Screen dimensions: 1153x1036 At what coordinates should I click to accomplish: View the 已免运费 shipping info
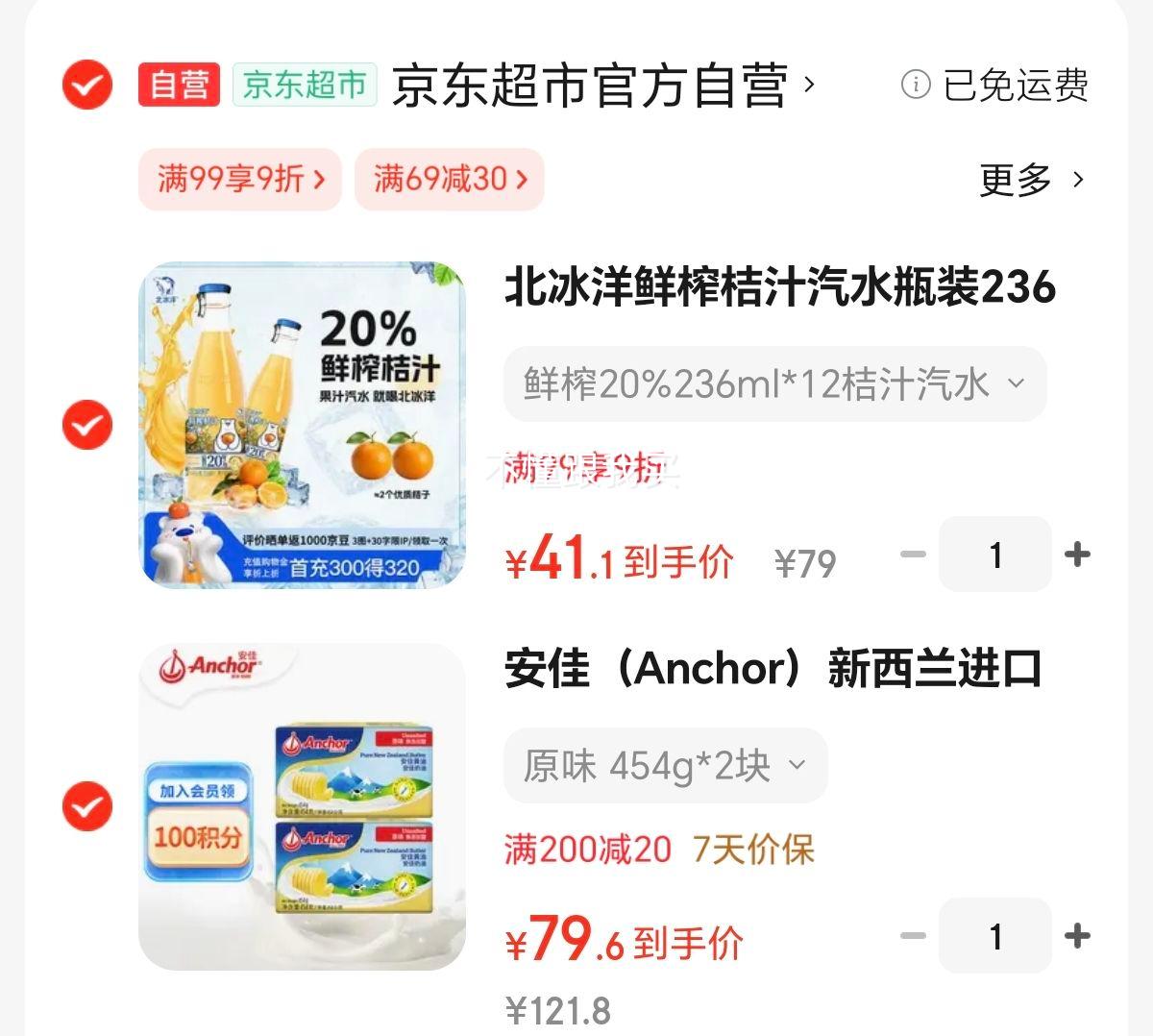click(x=995, y=86)
